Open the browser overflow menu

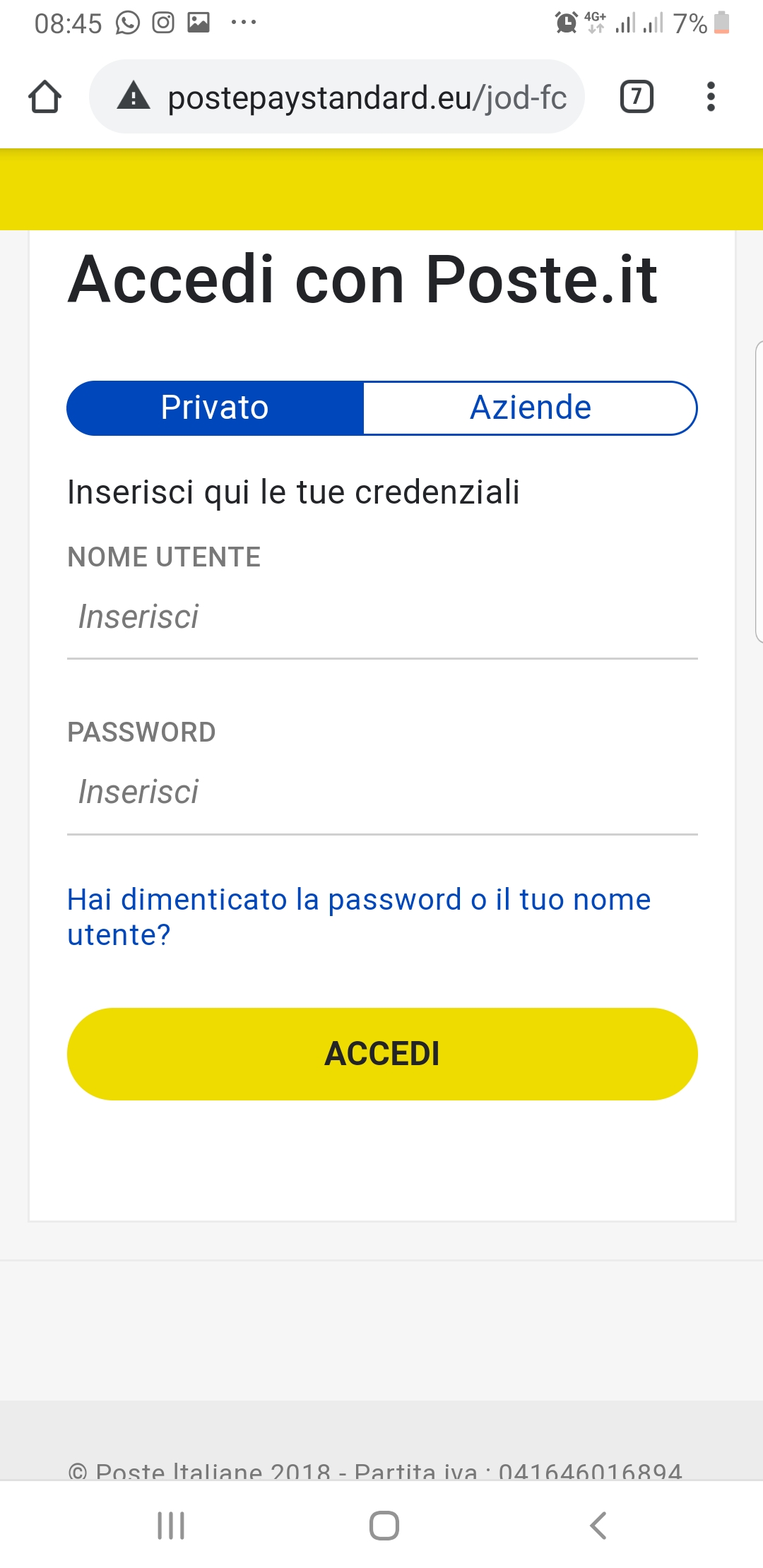tap(711, 97)
